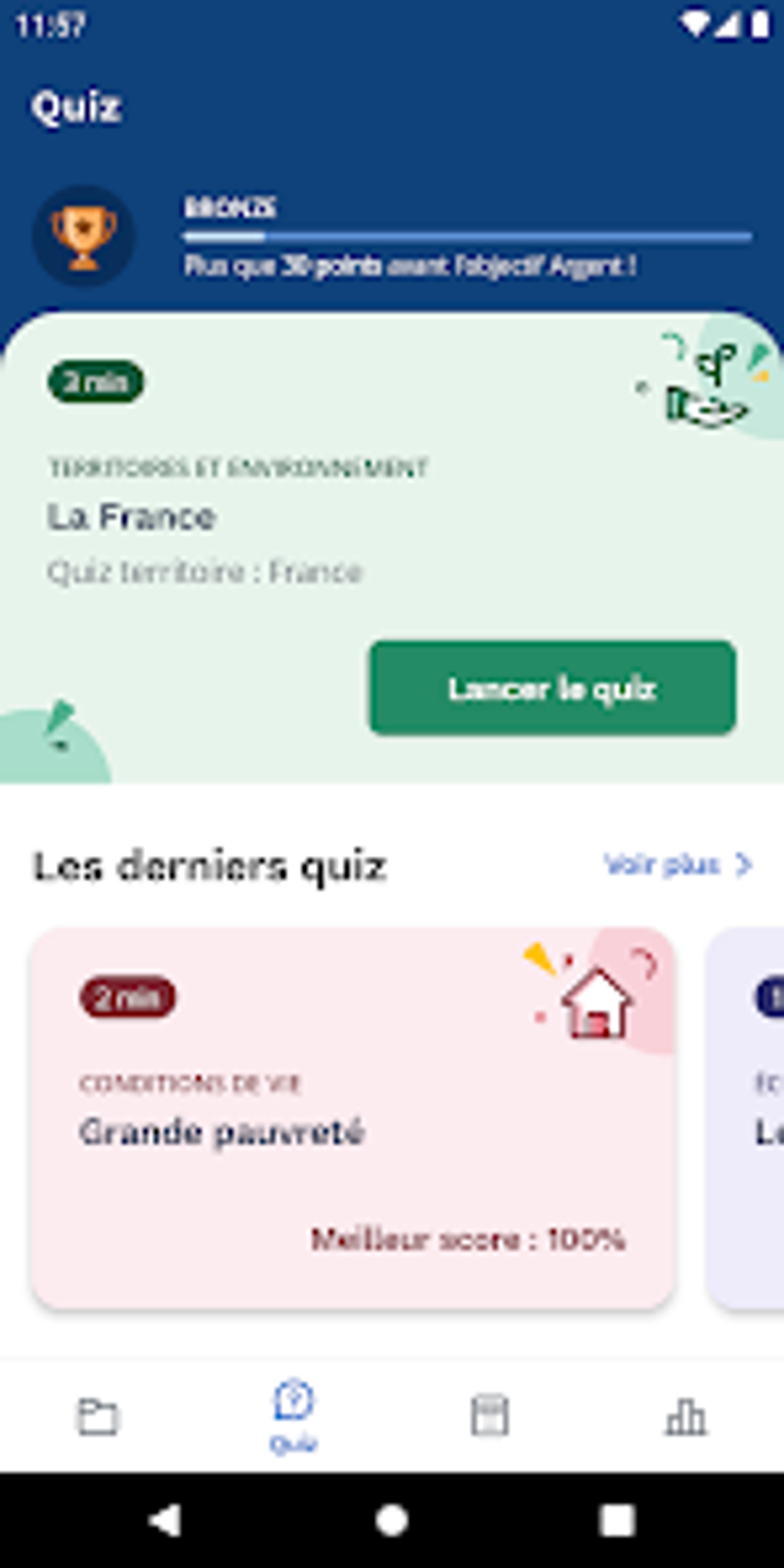Switch to the folder tab
Image resolution: width=784 pixels, height=1568 pixels.
pyautogui.click(x=98, y=1416)
